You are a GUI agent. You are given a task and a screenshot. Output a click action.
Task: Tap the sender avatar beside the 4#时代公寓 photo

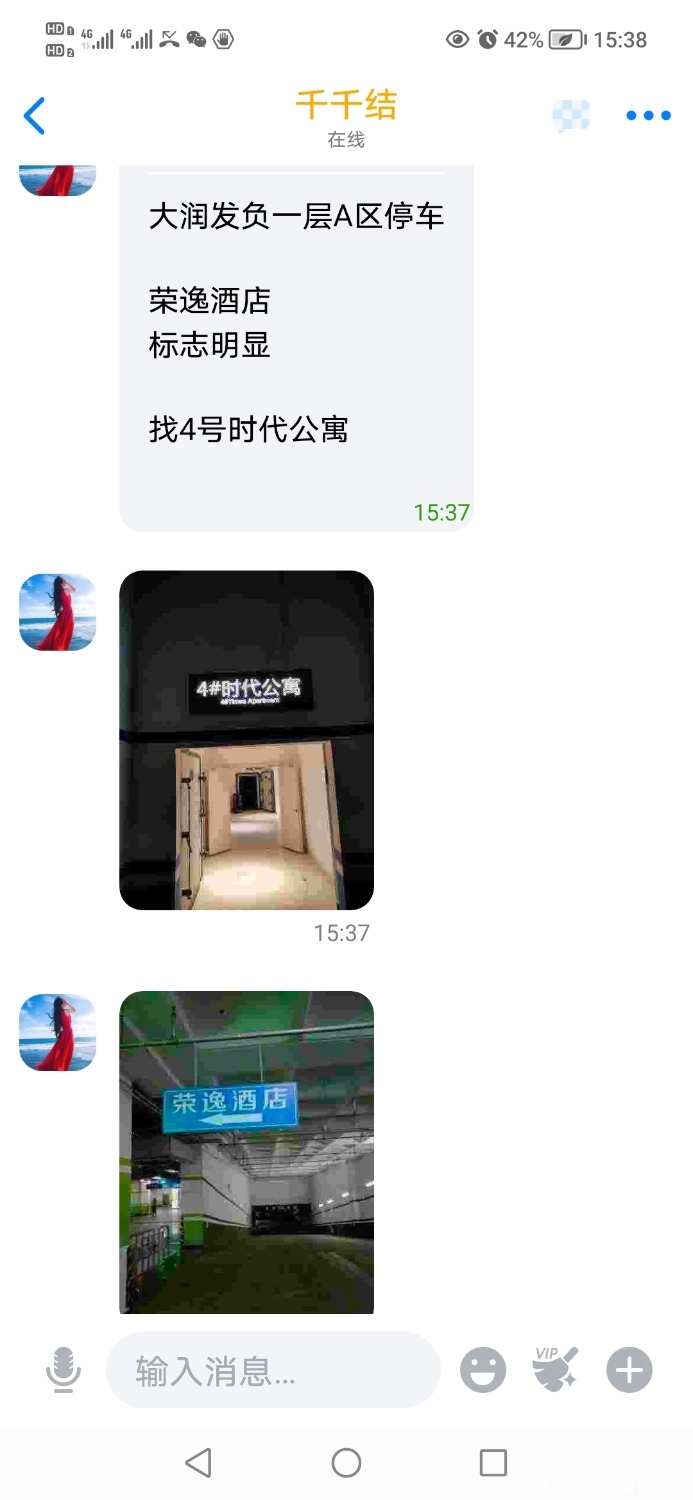click(58, 612)
